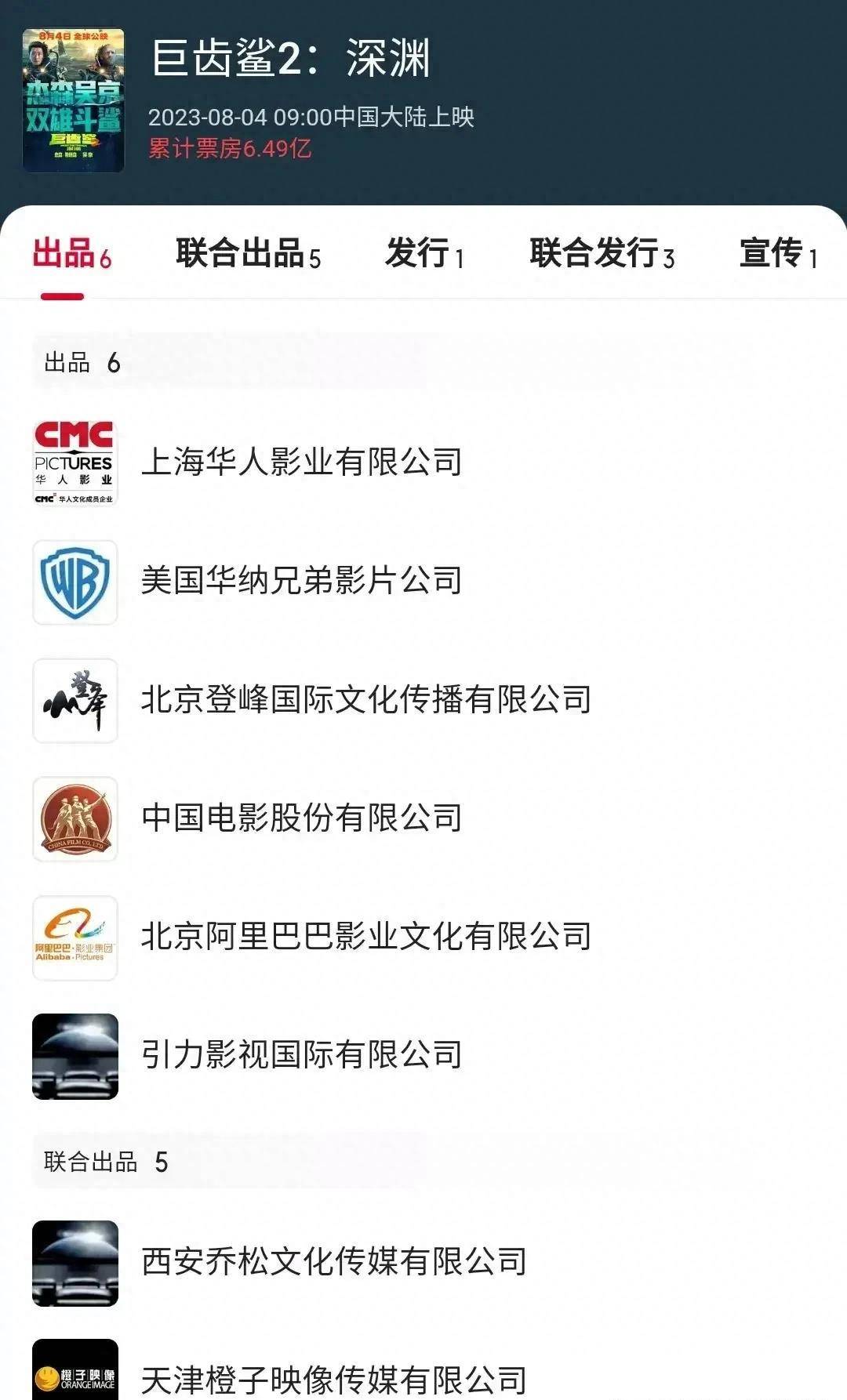Tap 天津橙子映像传媒有限公司 entry
The height and width of the screenshot is (1400, 847).
(x=423, y=1372)
